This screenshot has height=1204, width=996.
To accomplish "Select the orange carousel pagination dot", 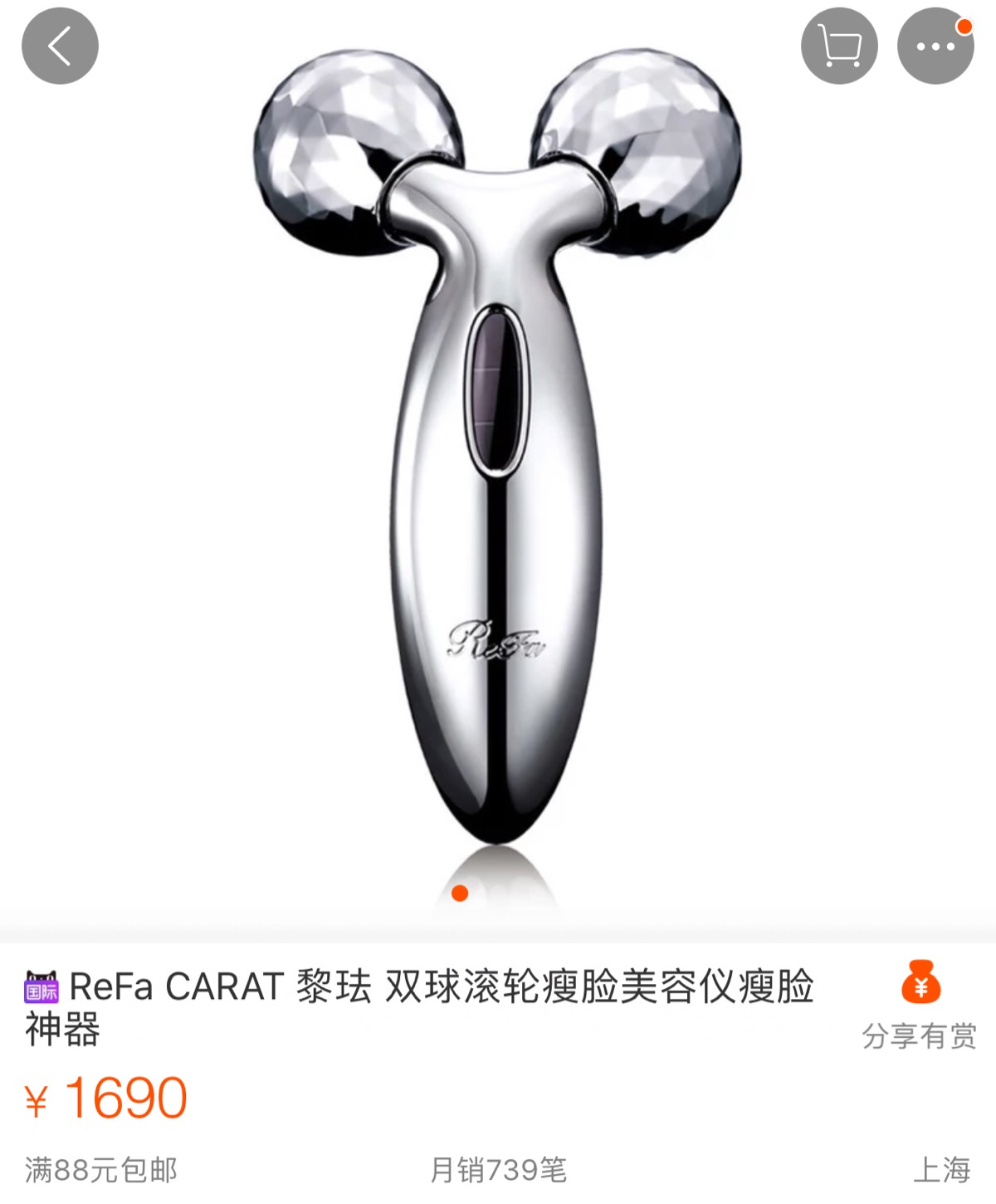I will (459, 893).
